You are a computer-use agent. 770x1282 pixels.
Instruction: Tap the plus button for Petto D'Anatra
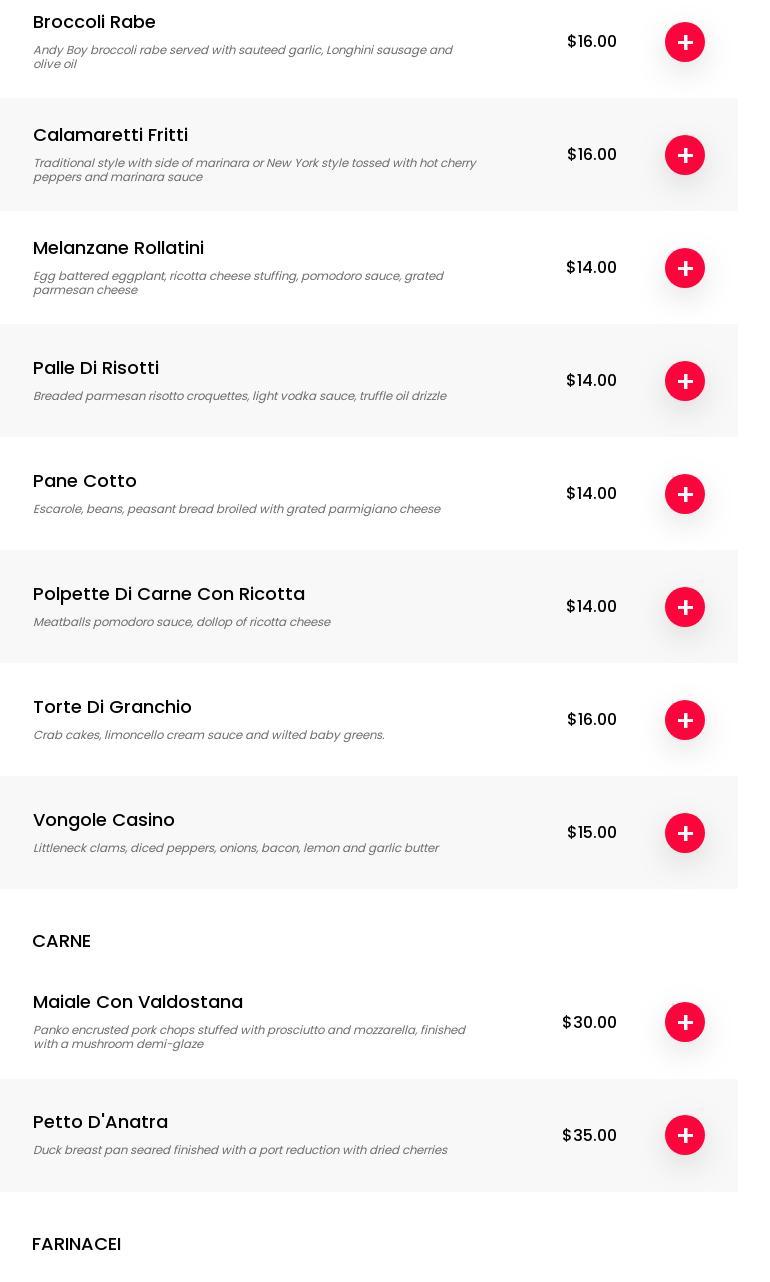pyautogui.click(x=685, y=1135)
